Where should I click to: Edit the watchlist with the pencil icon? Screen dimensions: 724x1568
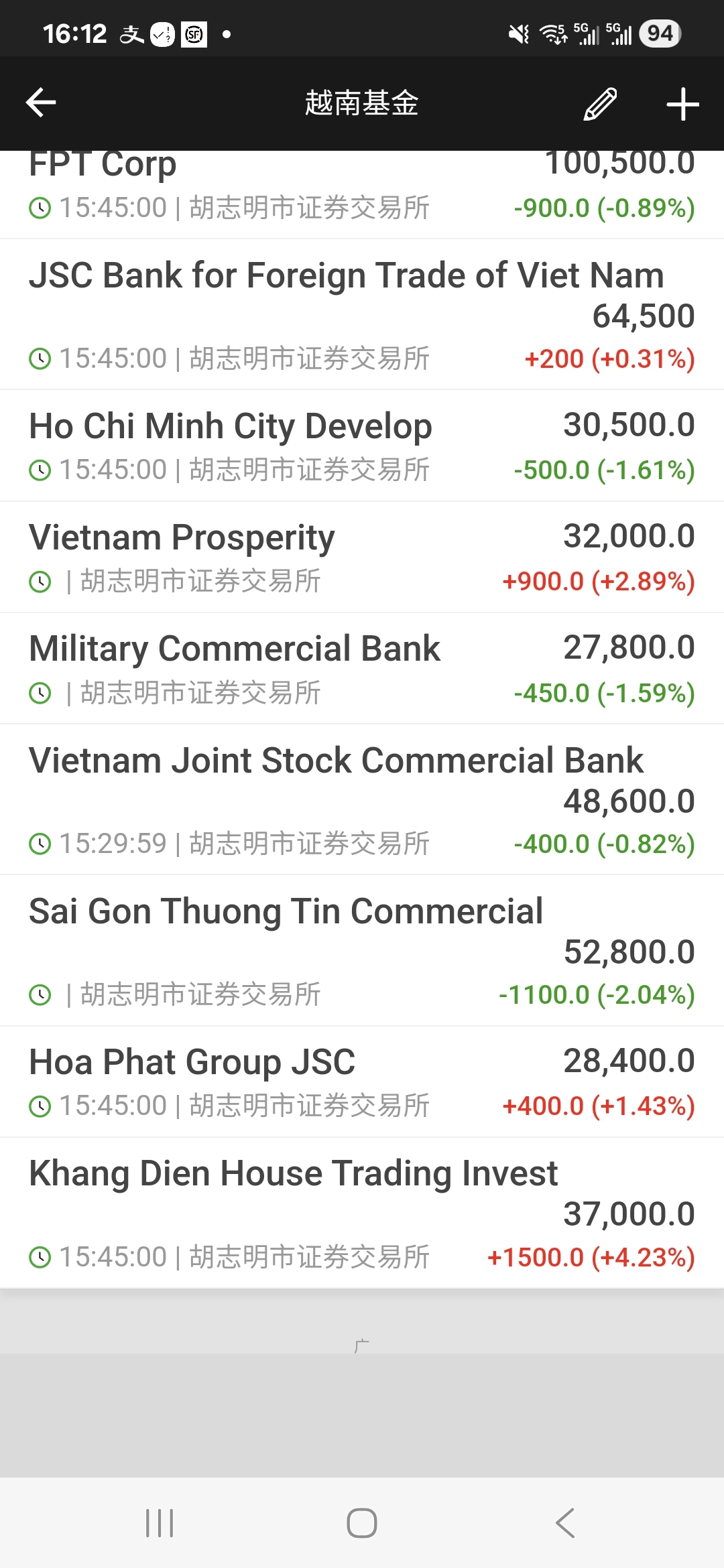click(x=601, y=104)
